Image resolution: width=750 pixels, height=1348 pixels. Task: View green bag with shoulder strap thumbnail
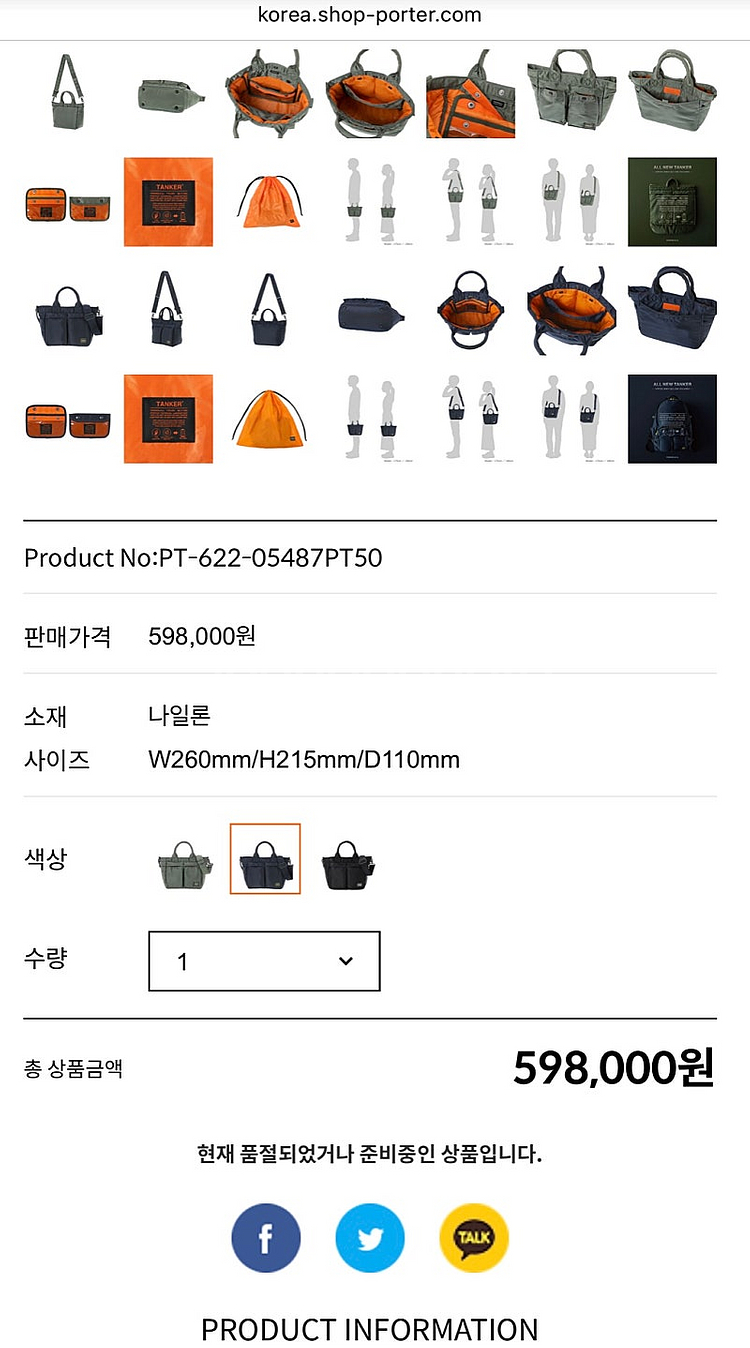[67, 94]
